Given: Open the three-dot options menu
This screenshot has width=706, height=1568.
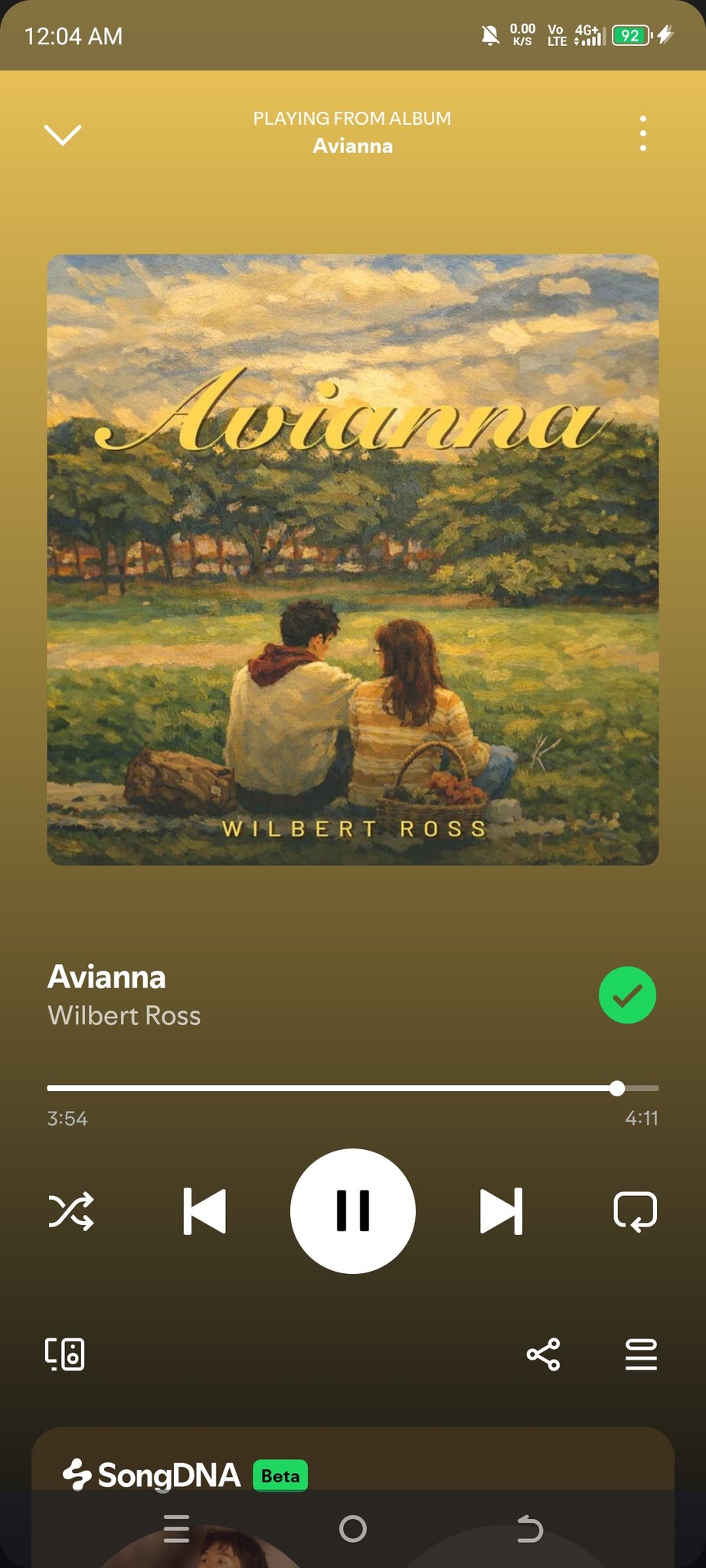Looking at the screenshot, I should [x=642, y=133].
